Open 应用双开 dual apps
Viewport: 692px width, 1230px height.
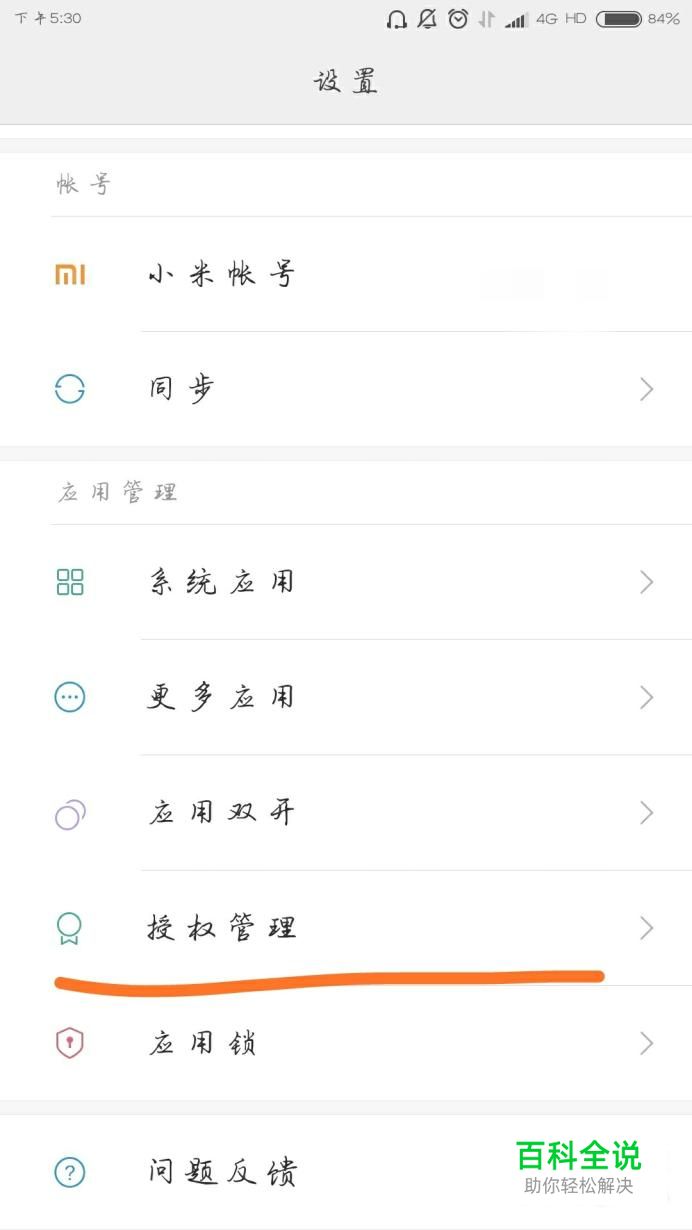(222, 812)
